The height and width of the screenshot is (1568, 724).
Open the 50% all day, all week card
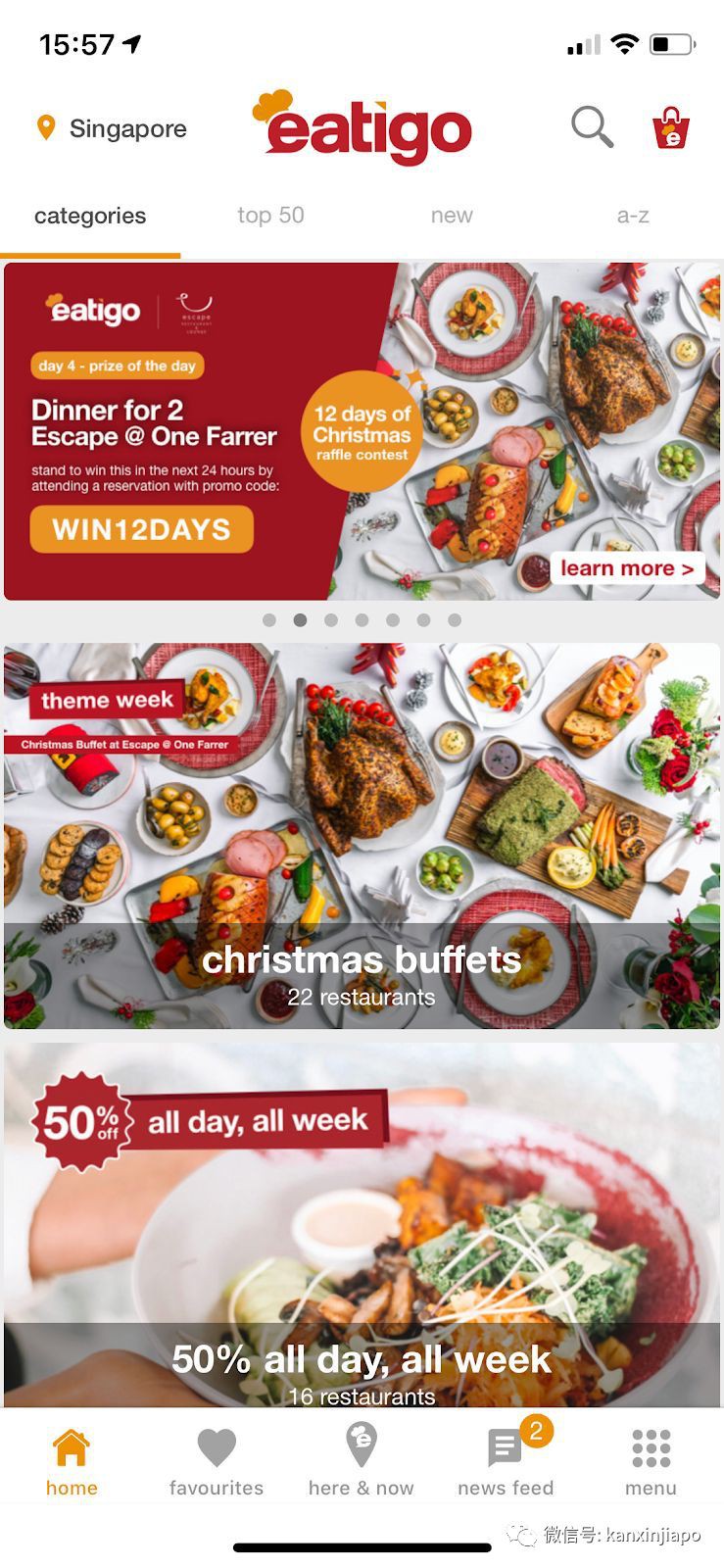362,1225
